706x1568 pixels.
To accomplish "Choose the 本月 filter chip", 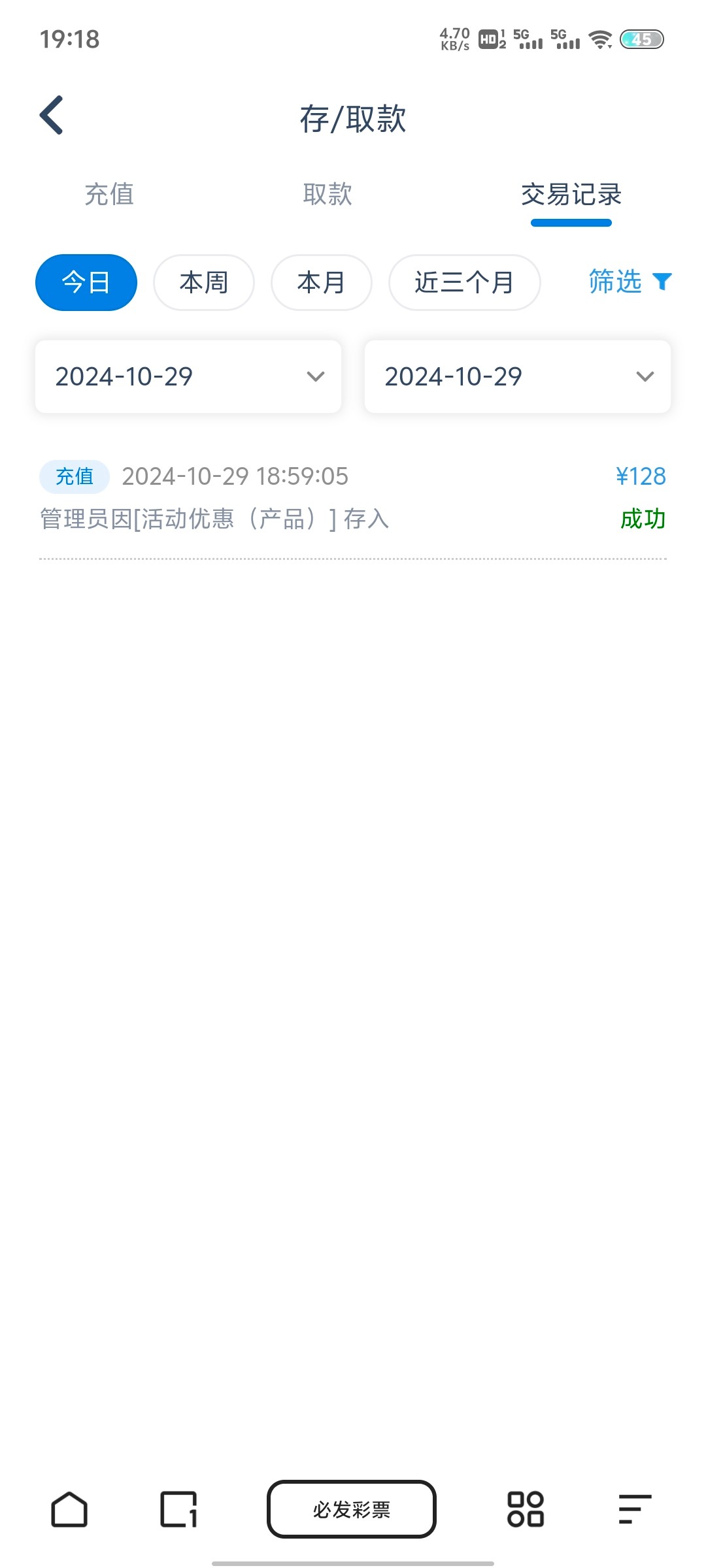I will point(321,282).
